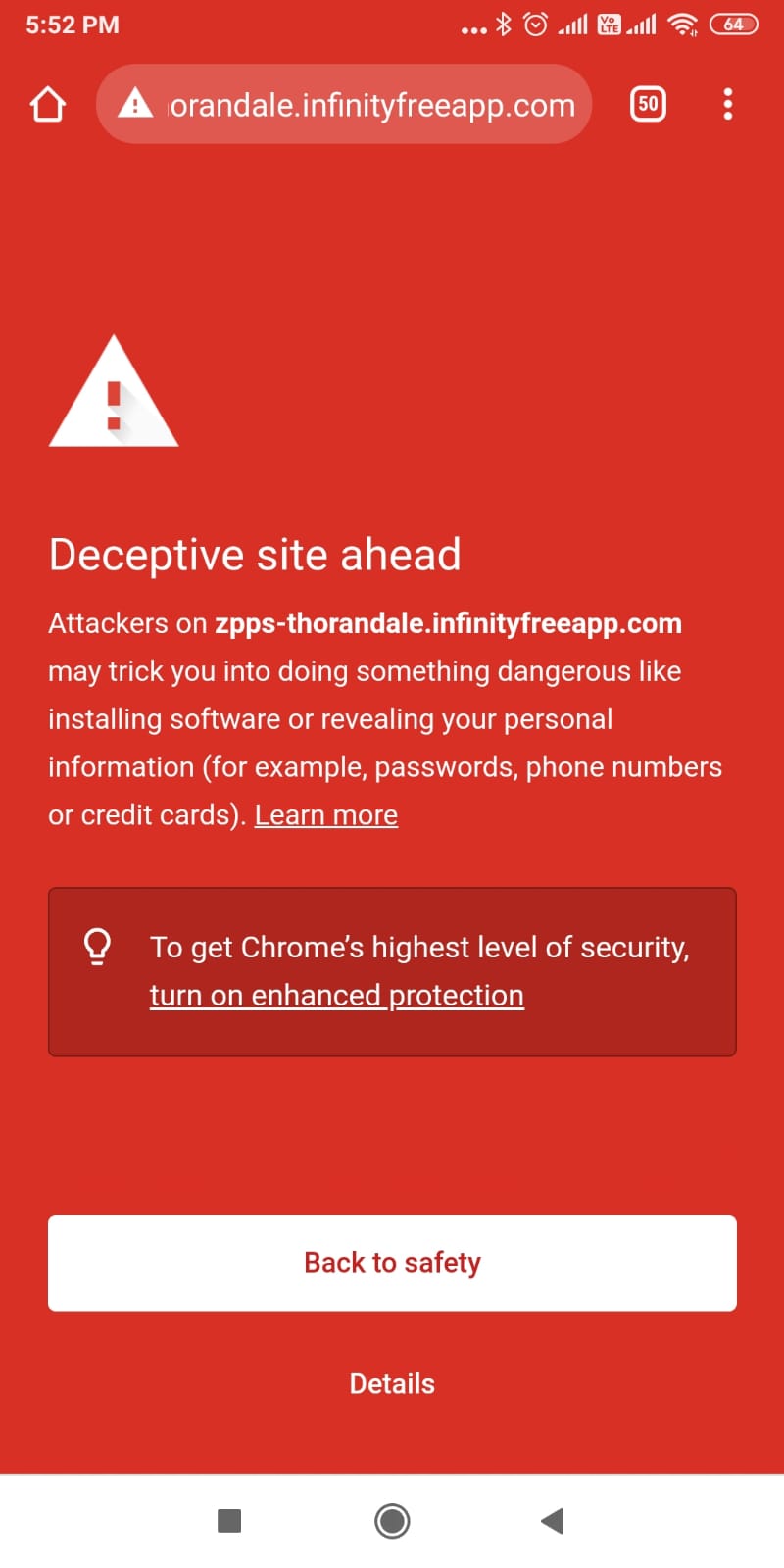Tap the address bar URL
Image resolution: width=784 pixels, height=1568 pixels.
(x=344, y=104)
